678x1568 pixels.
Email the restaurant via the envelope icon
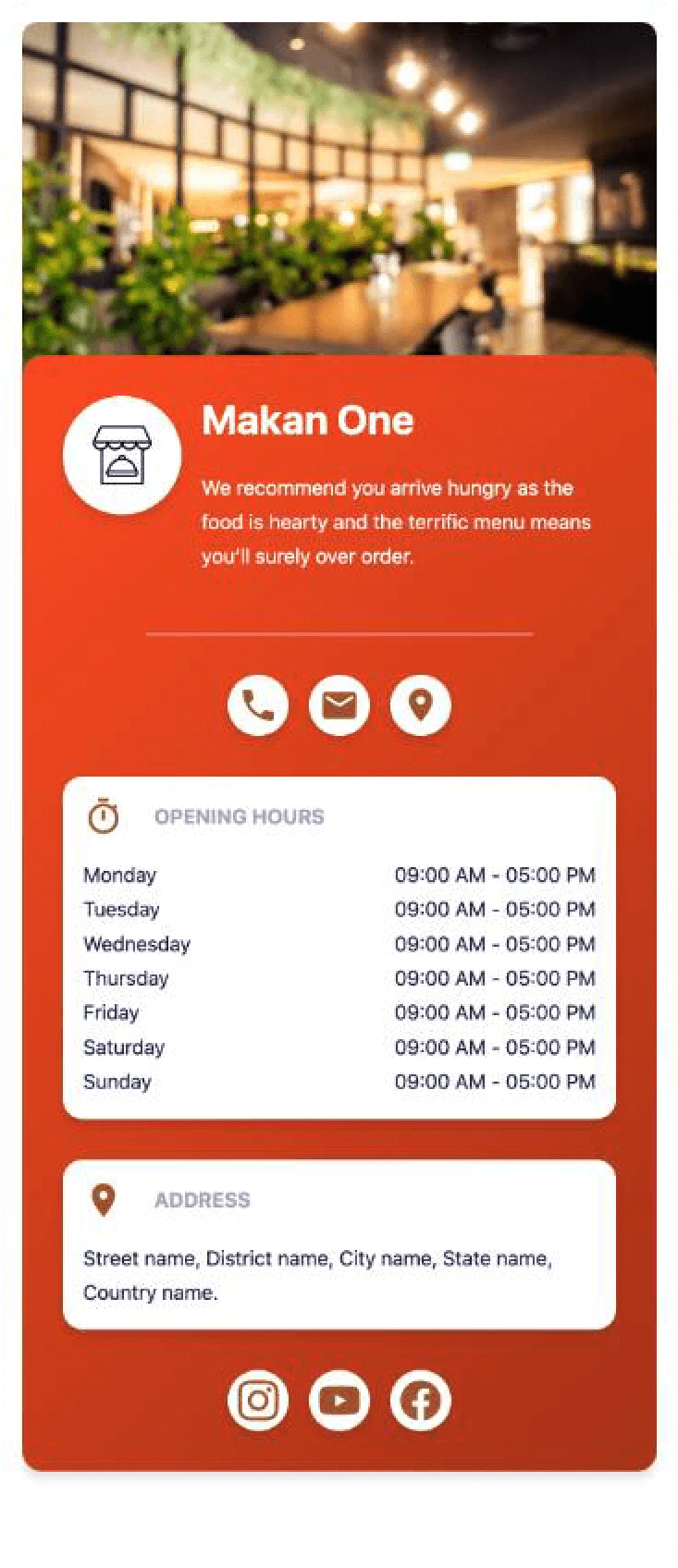click(x=339, y=705)
